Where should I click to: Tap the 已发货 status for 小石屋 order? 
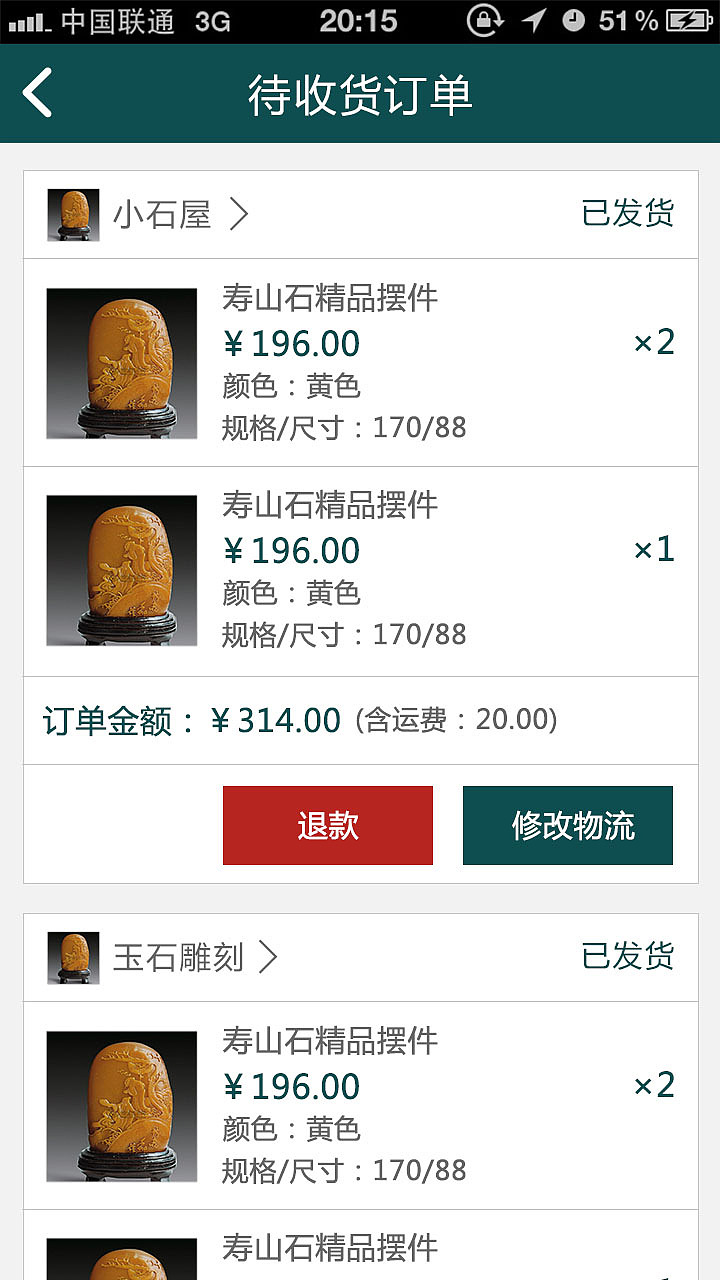pos(630,213)
